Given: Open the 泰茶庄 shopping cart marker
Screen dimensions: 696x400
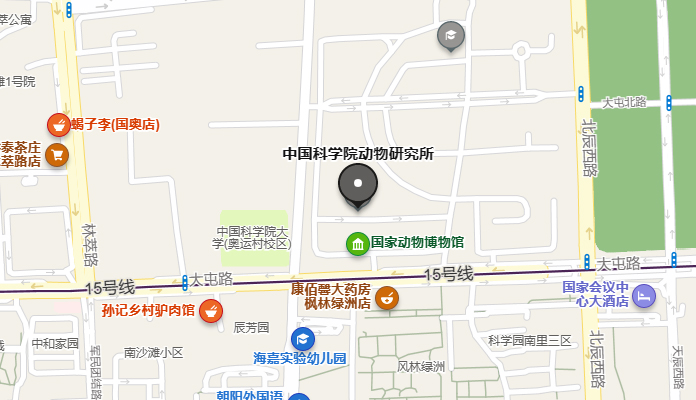Looking at the screenshot, I should (x=57, y=155).
